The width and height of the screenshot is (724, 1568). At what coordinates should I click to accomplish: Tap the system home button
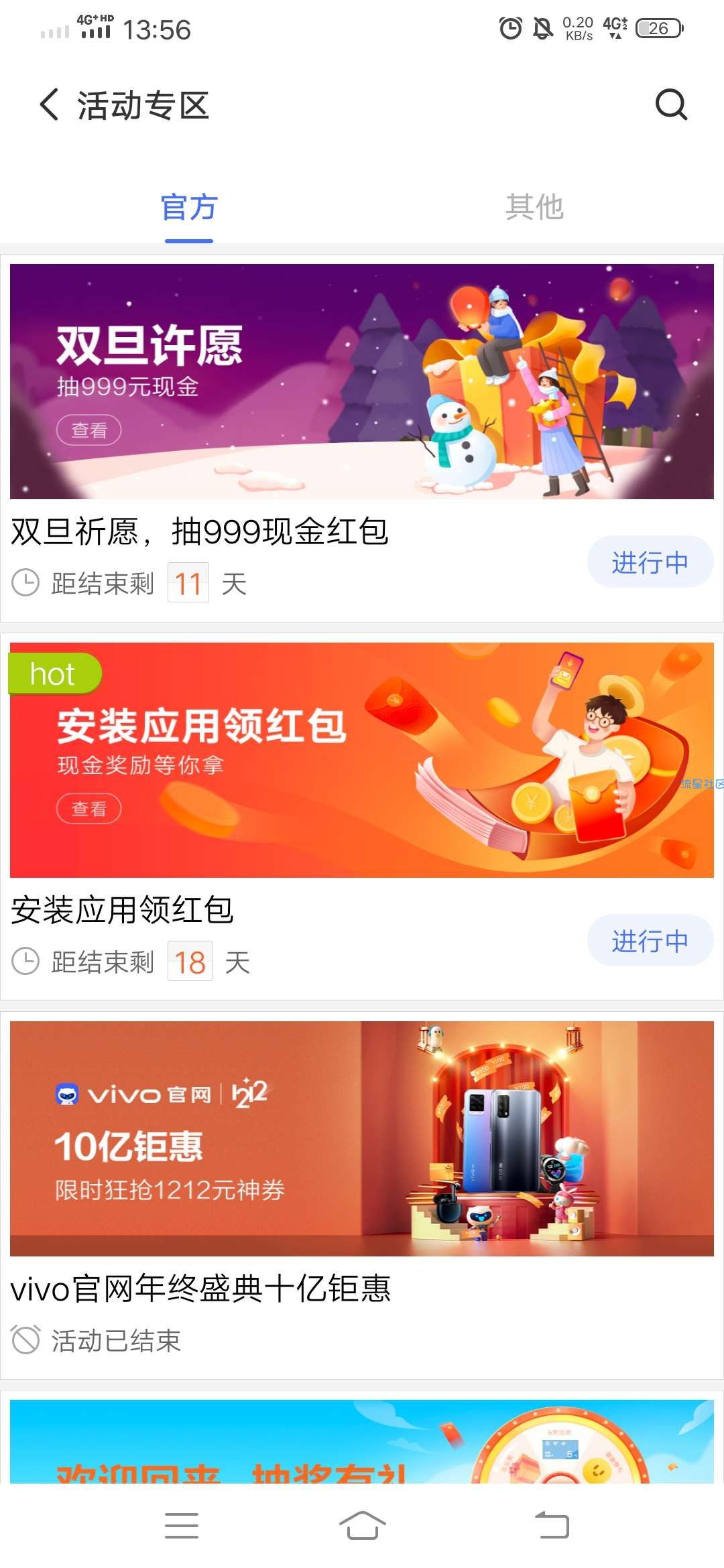pos(362,1526)
